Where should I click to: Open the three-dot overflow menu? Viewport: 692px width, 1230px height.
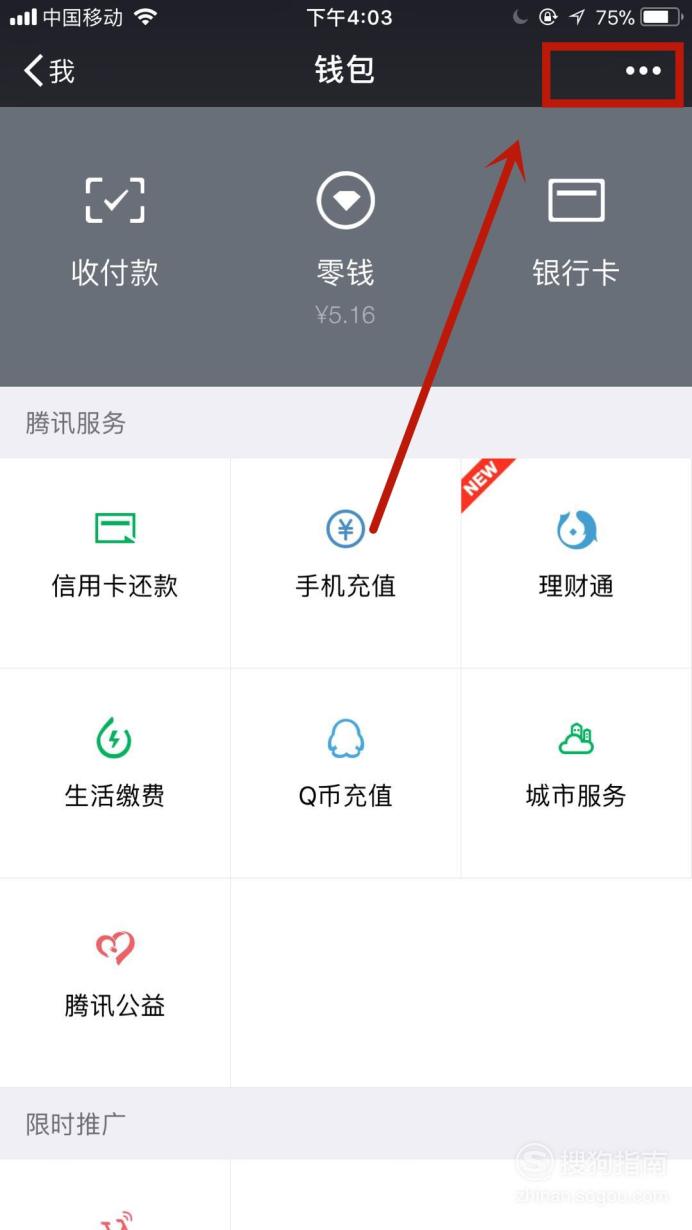[643, 71]
